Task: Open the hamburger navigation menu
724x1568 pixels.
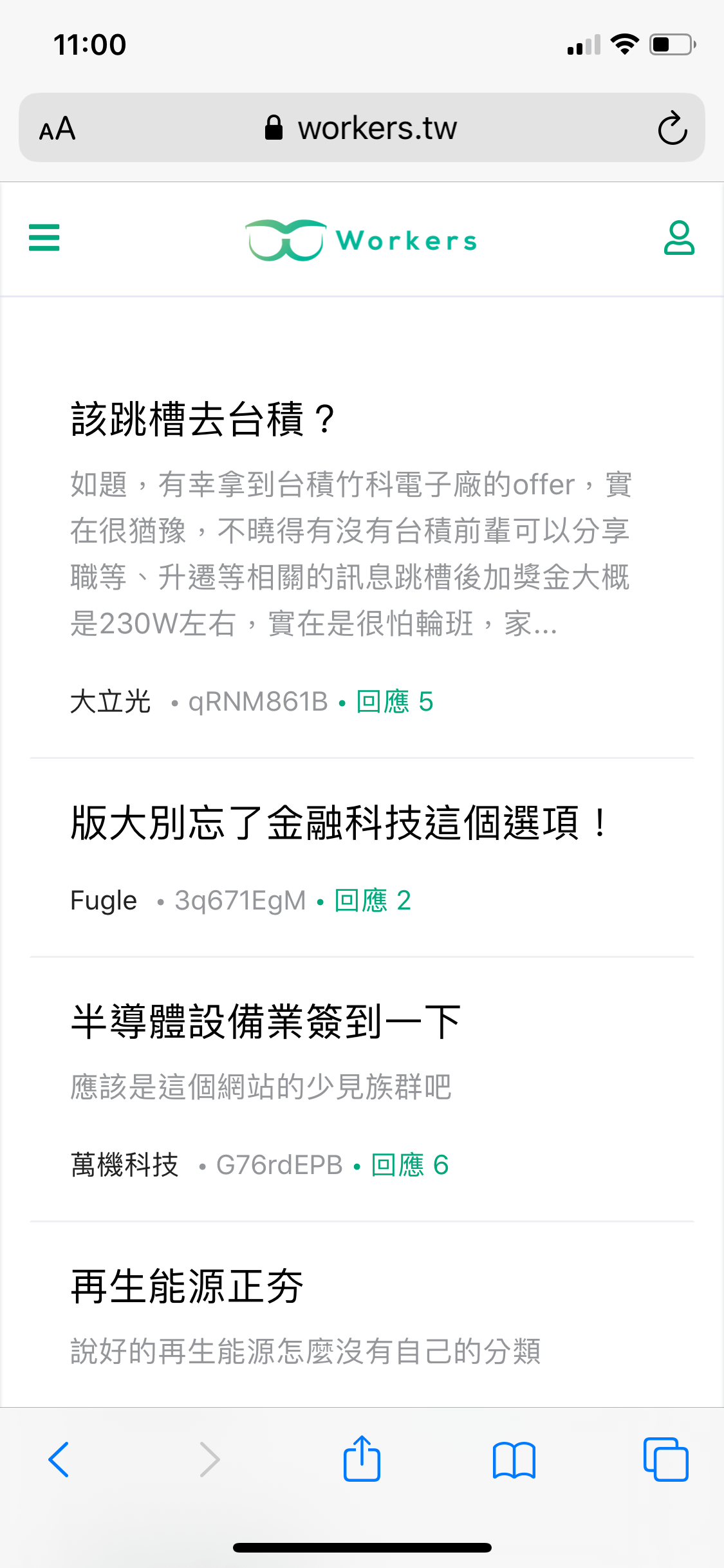Action: [x=43, y=239]
